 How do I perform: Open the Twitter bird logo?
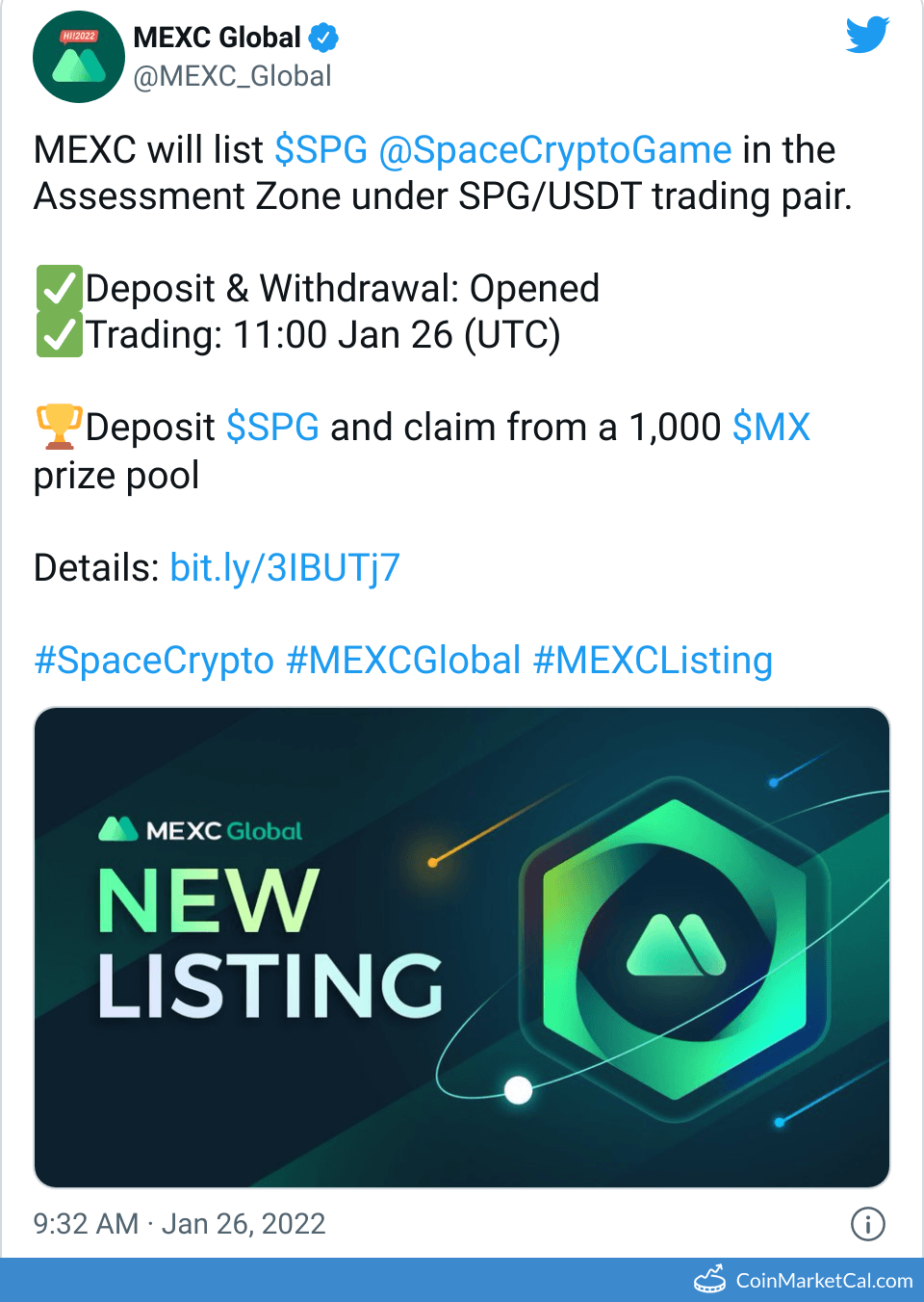coord(866,36)
